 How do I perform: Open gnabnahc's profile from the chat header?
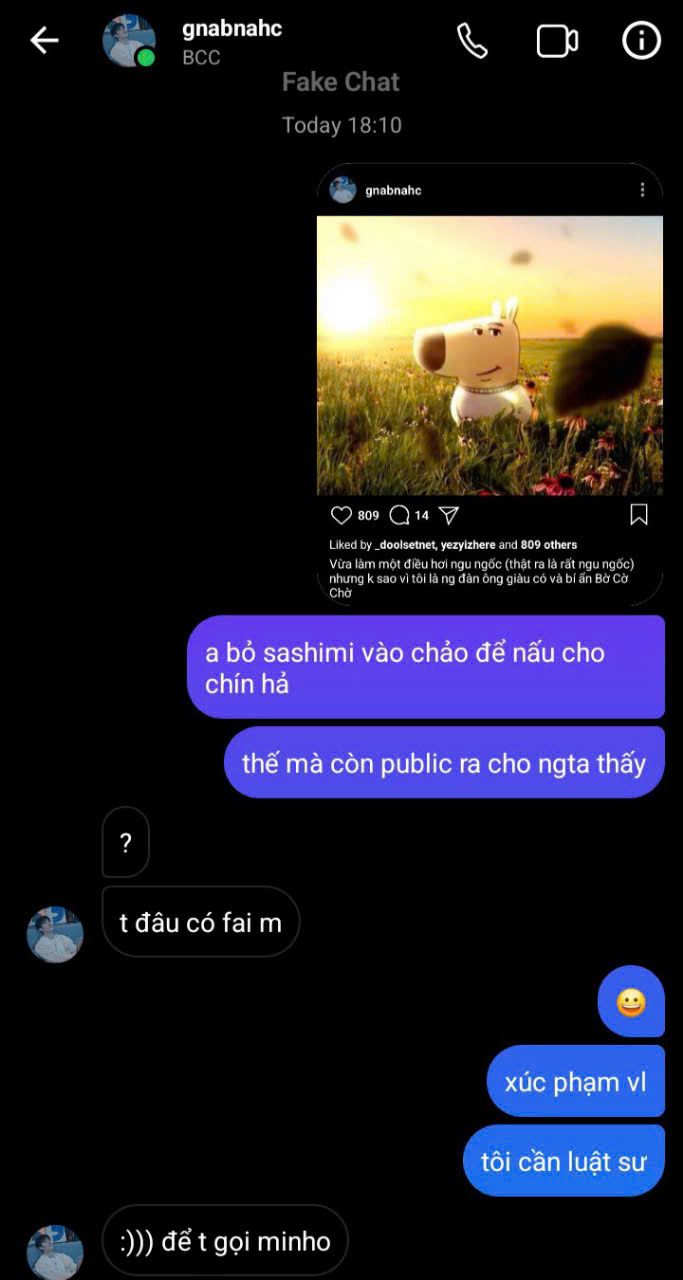point(129,41)
